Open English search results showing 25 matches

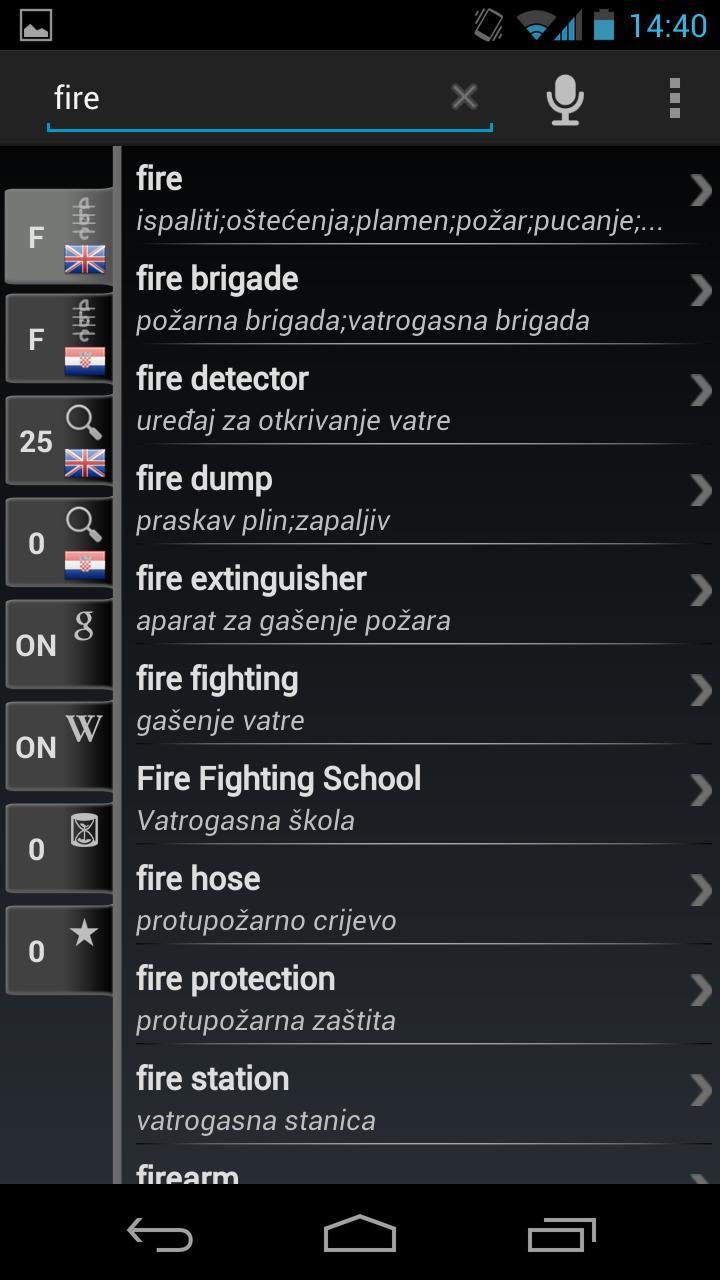pos(57,440)
